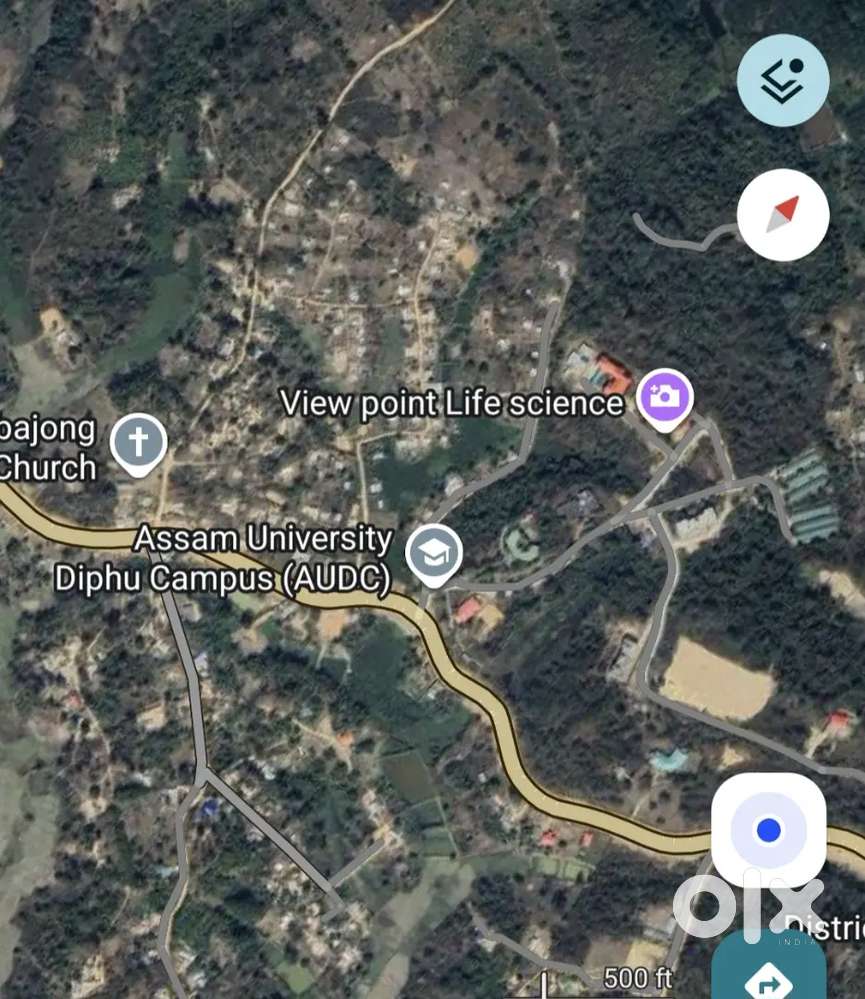The width and height of the screenshot is (865, 999).
Task: Open directions with the turn-arrow button
Action: (x=768, y=975)
